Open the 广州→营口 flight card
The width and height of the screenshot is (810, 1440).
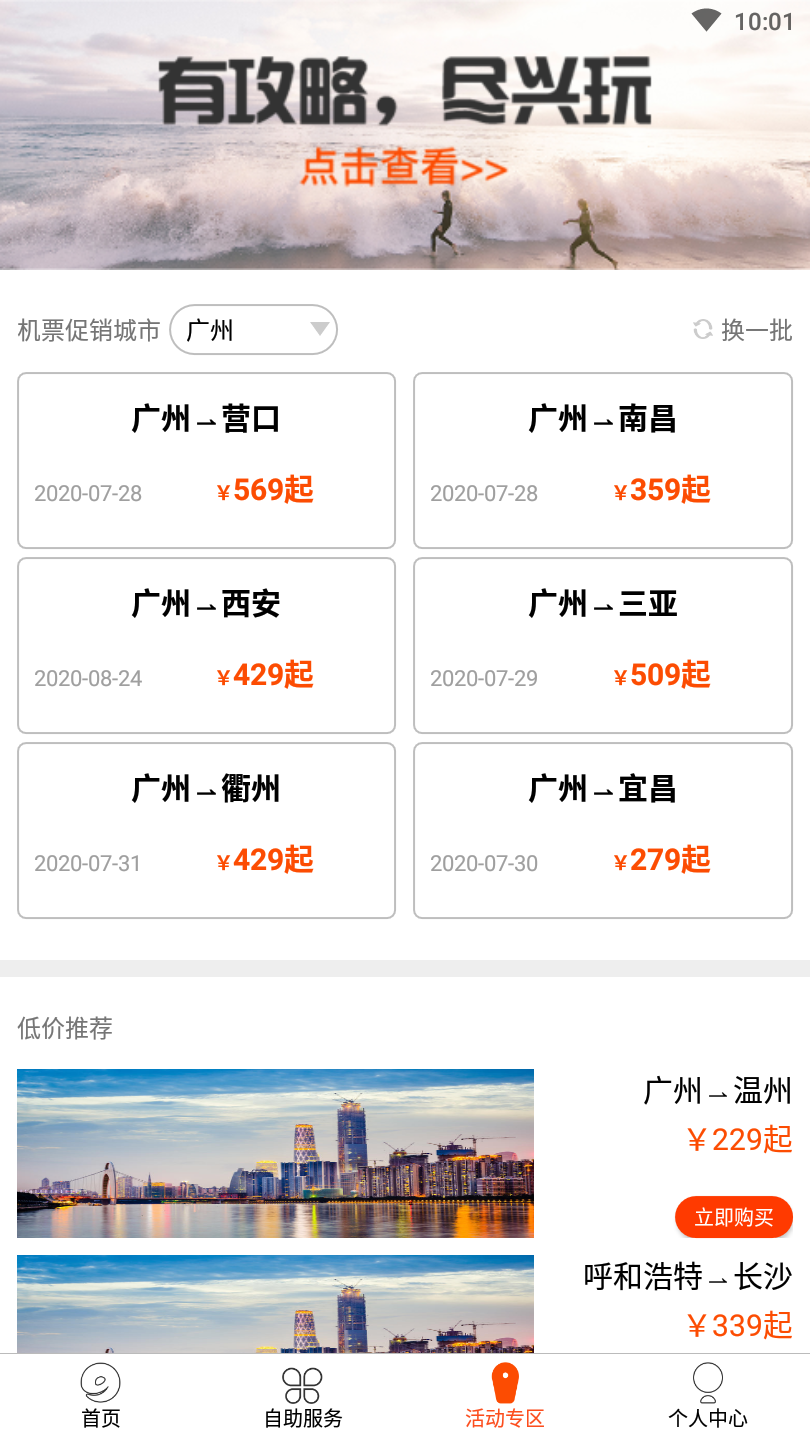(207, 460)
